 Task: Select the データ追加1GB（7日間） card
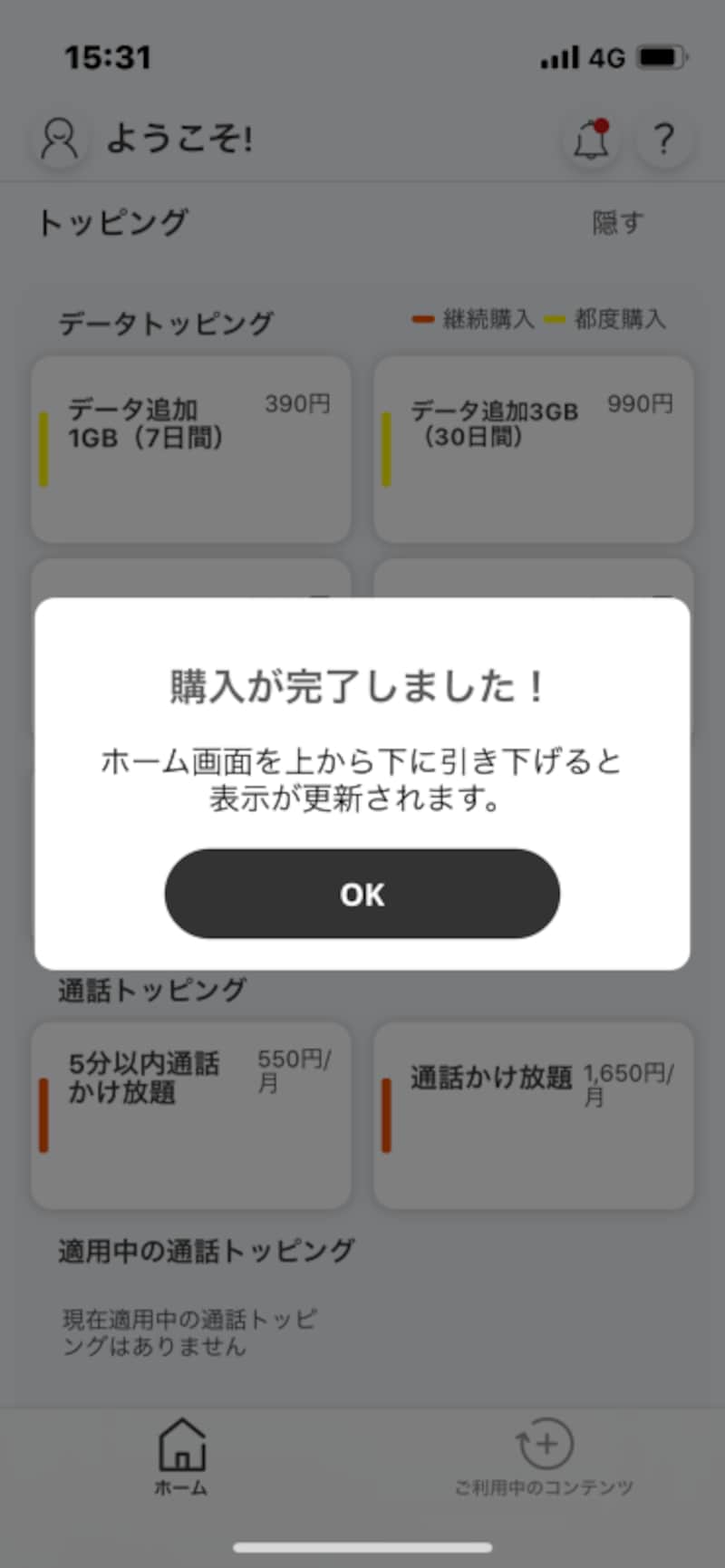coord(189,449)
